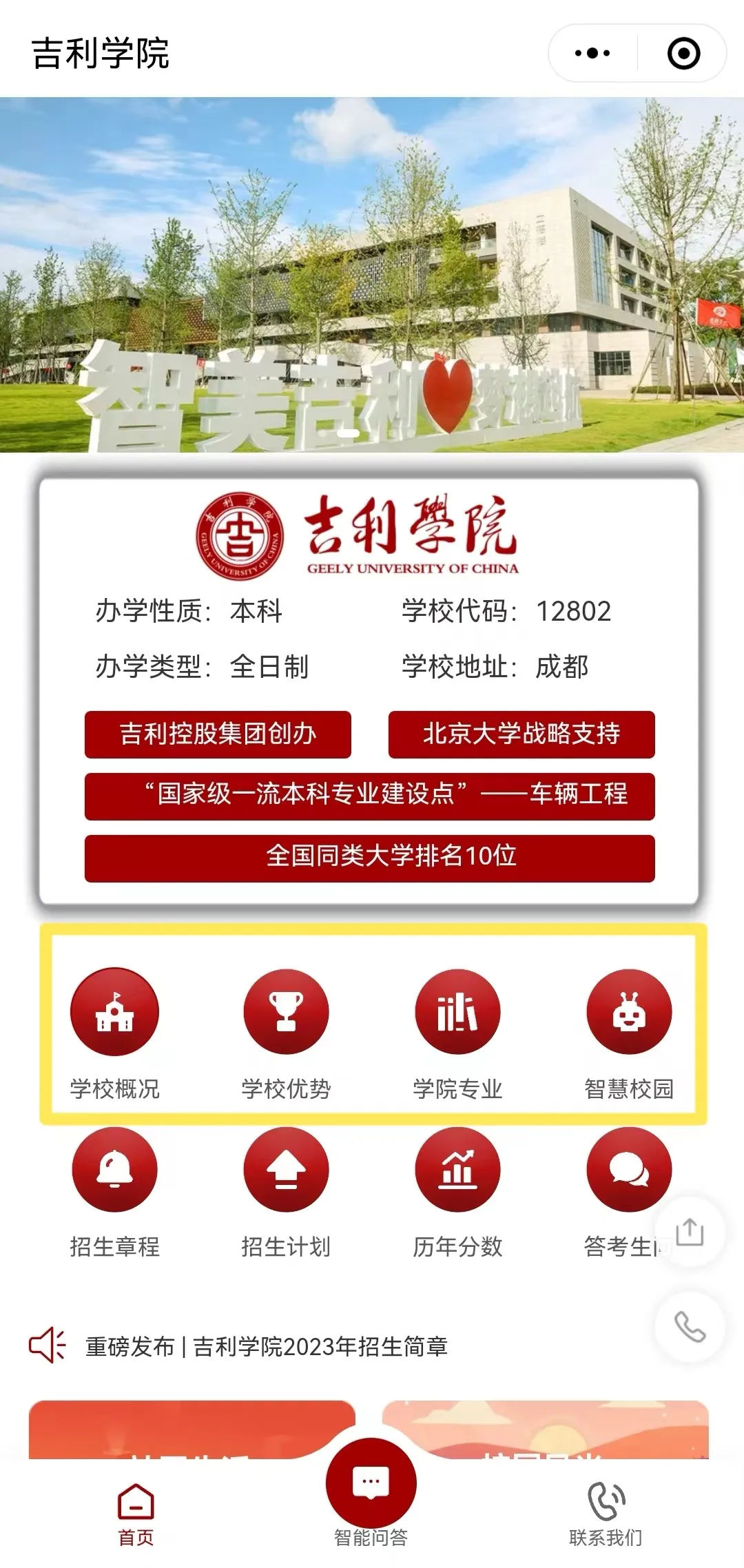View 学院专业 list
Viewport: 744px width, 1568px height.
(x=457, y=1033)
